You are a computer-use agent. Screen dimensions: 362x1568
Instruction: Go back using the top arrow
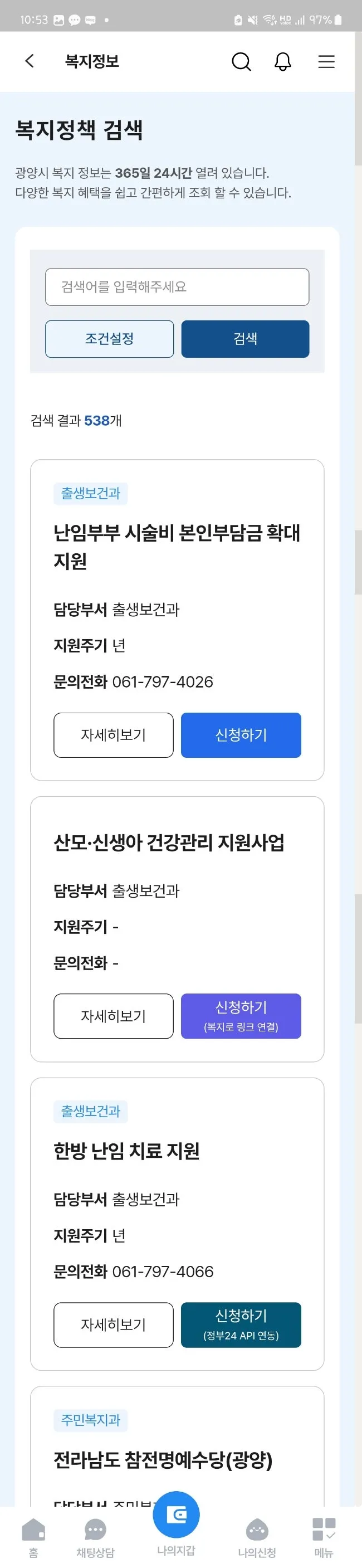click(x=29, y=61)
